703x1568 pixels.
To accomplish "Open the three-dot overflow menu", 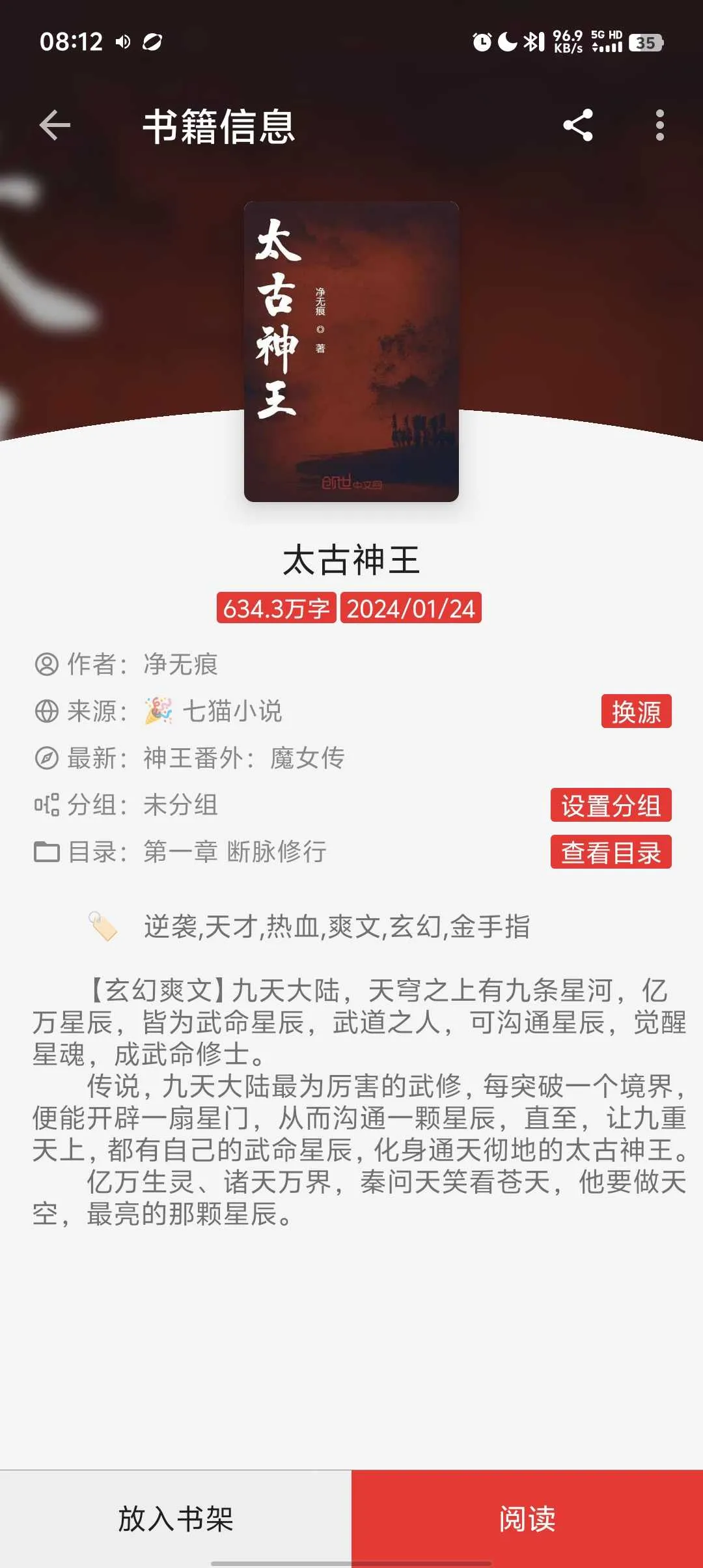I will point(659,125).
